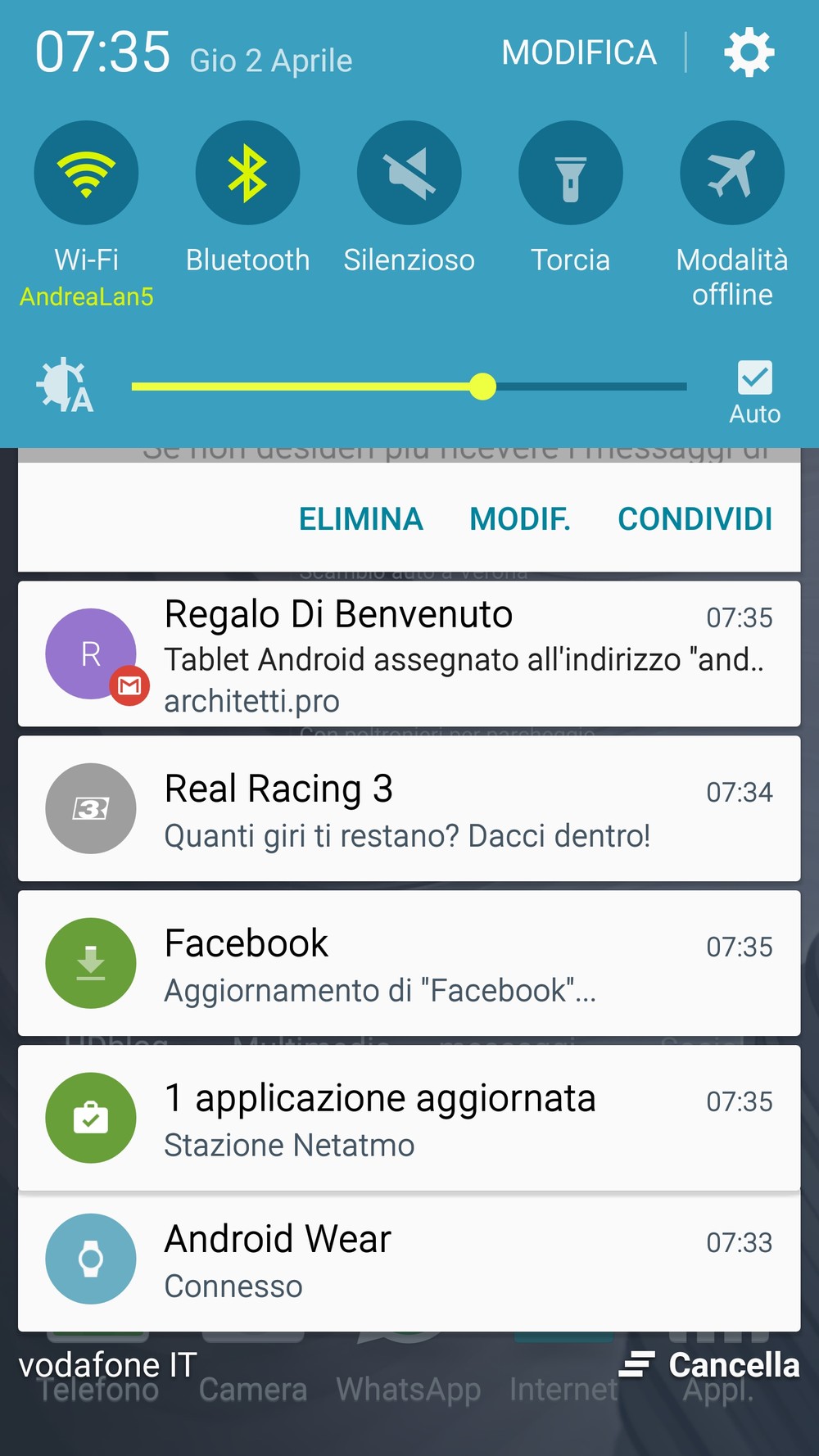Tap ELIMINA on the screenshot notification

pos(361,519)
